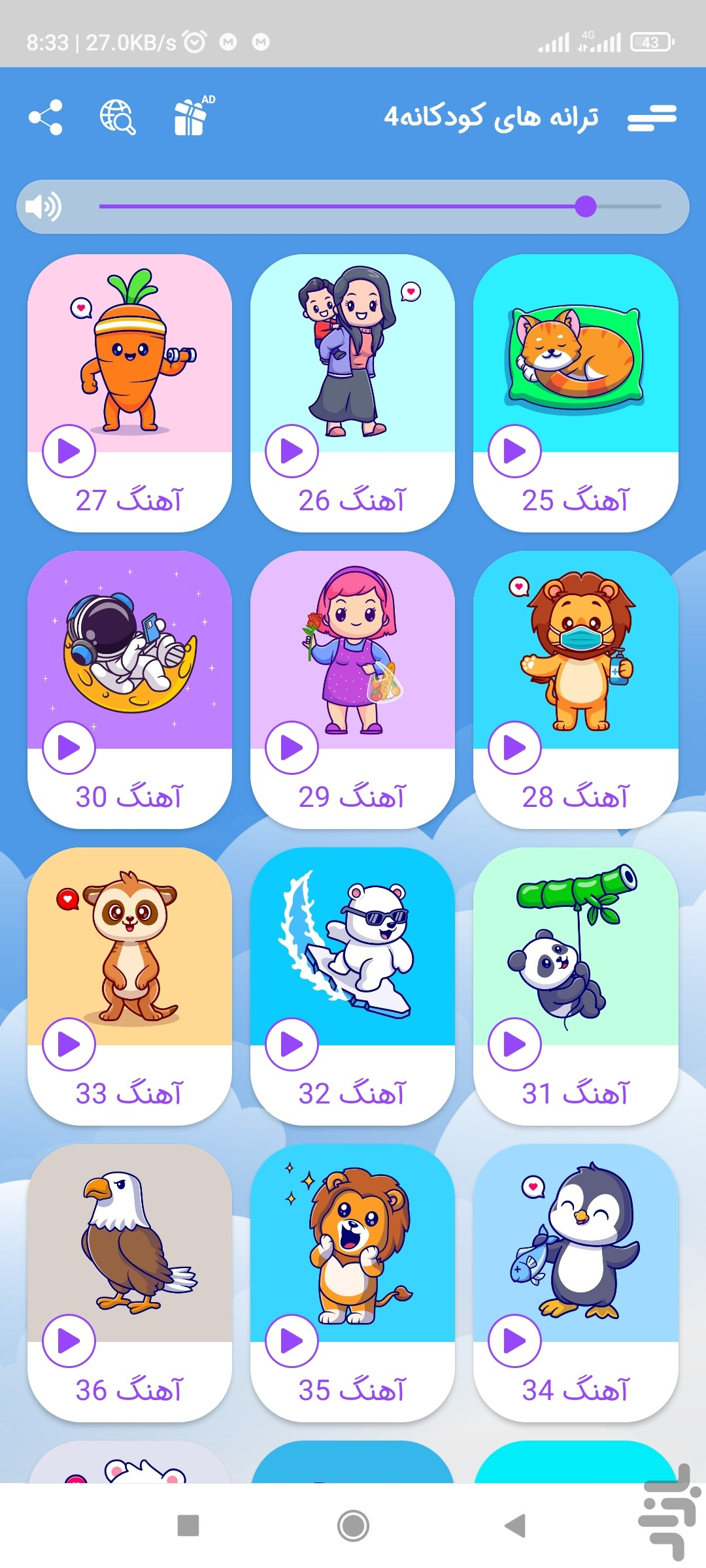Image resolution: width=706 pixels, height=1568 pixels.
Task: Open the آهنگ 36 eagle card
Action: pyautogui.click(x=129, y=1241)
